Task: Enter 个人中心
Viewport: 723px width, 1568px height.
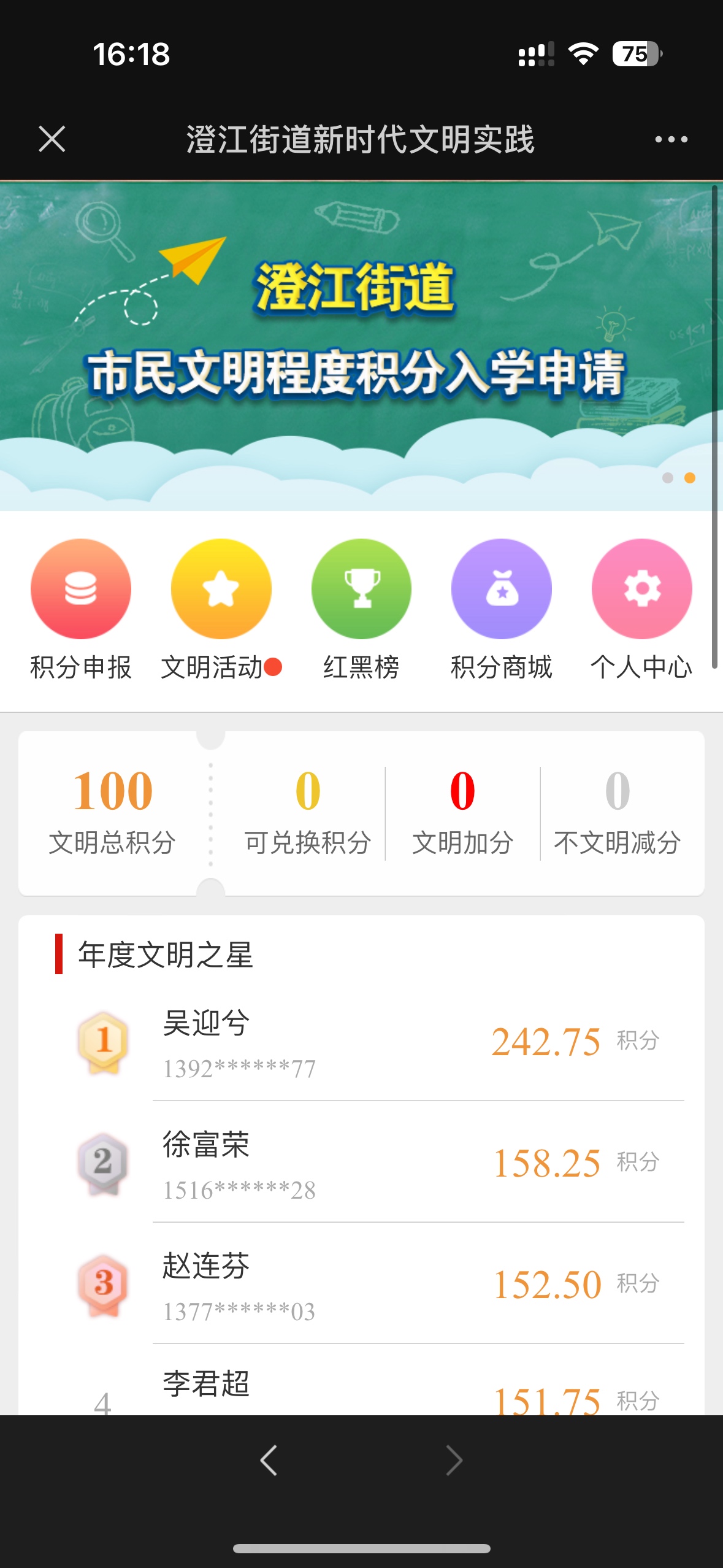Action: click(641, 590)
